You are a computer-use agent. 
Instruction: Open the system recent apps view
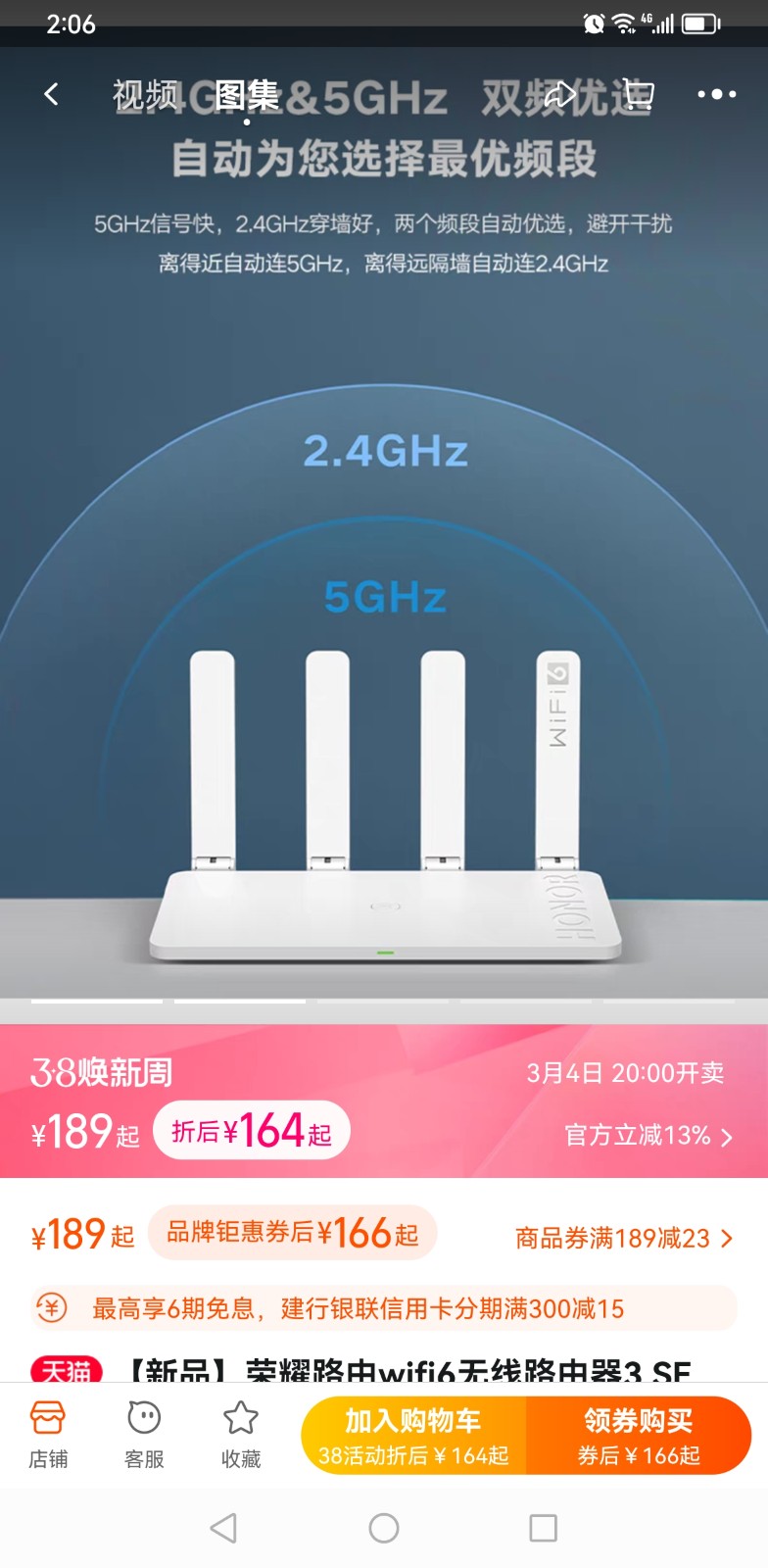pos(543,1528)
